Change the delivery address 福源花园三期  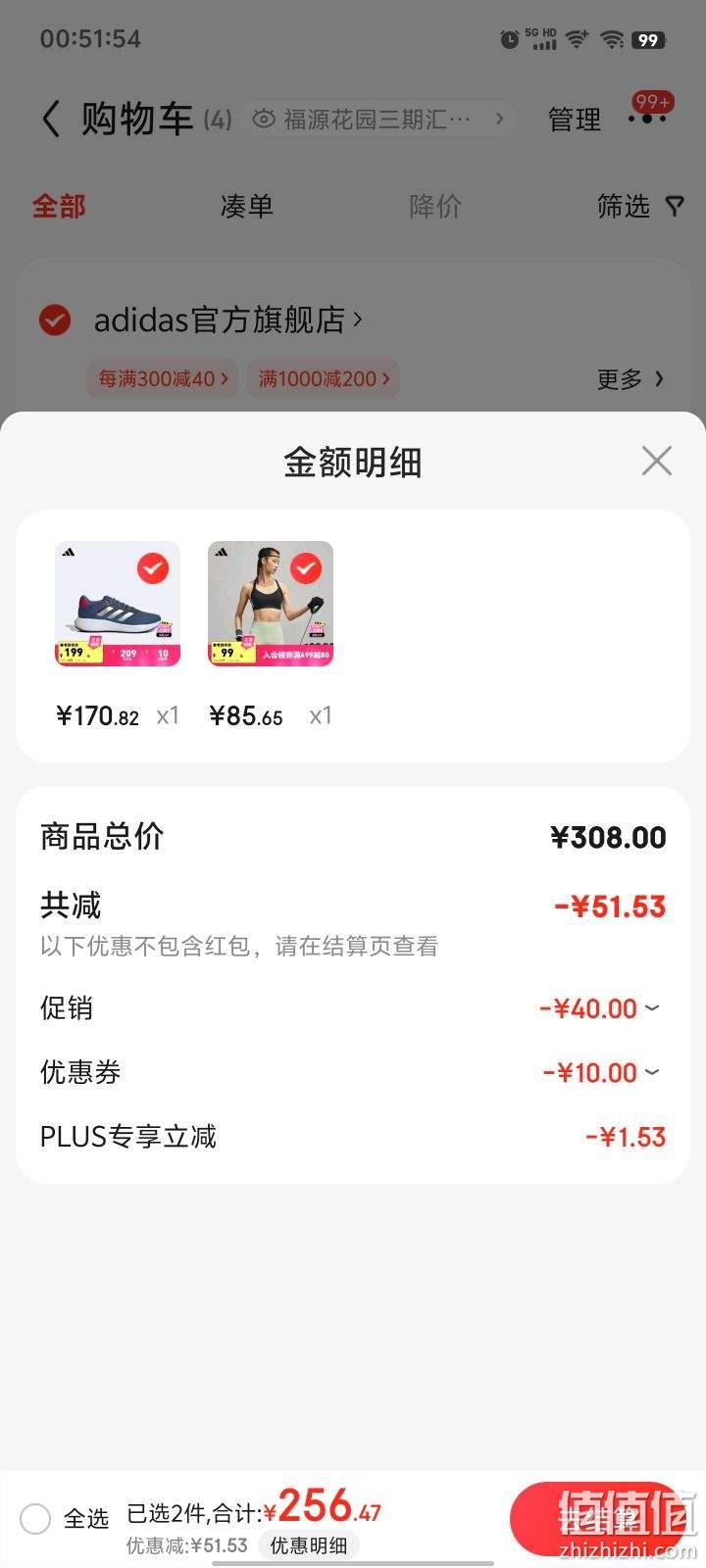(378, 120)
